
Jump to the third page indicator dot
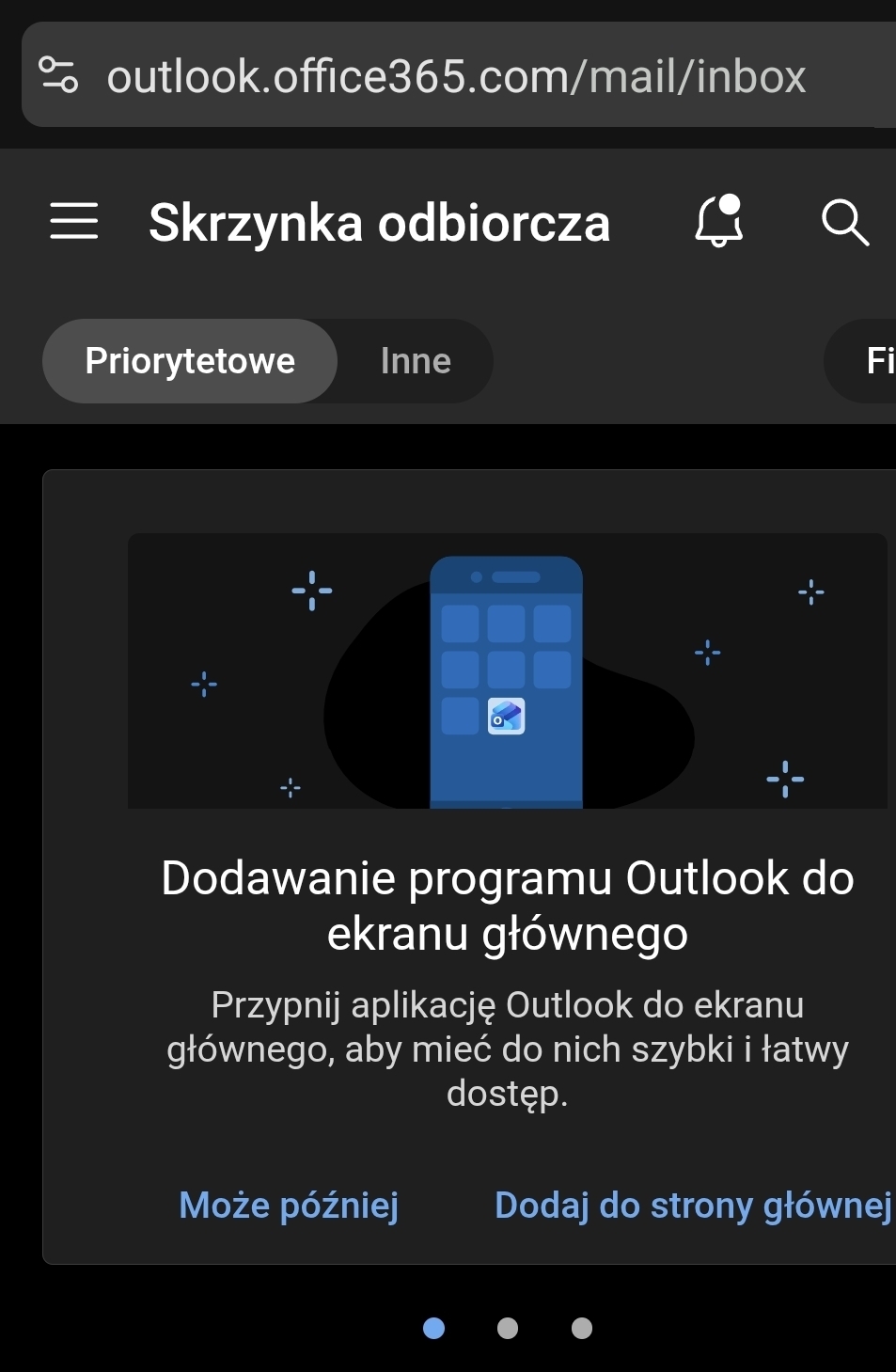[x=582, y=1328]
